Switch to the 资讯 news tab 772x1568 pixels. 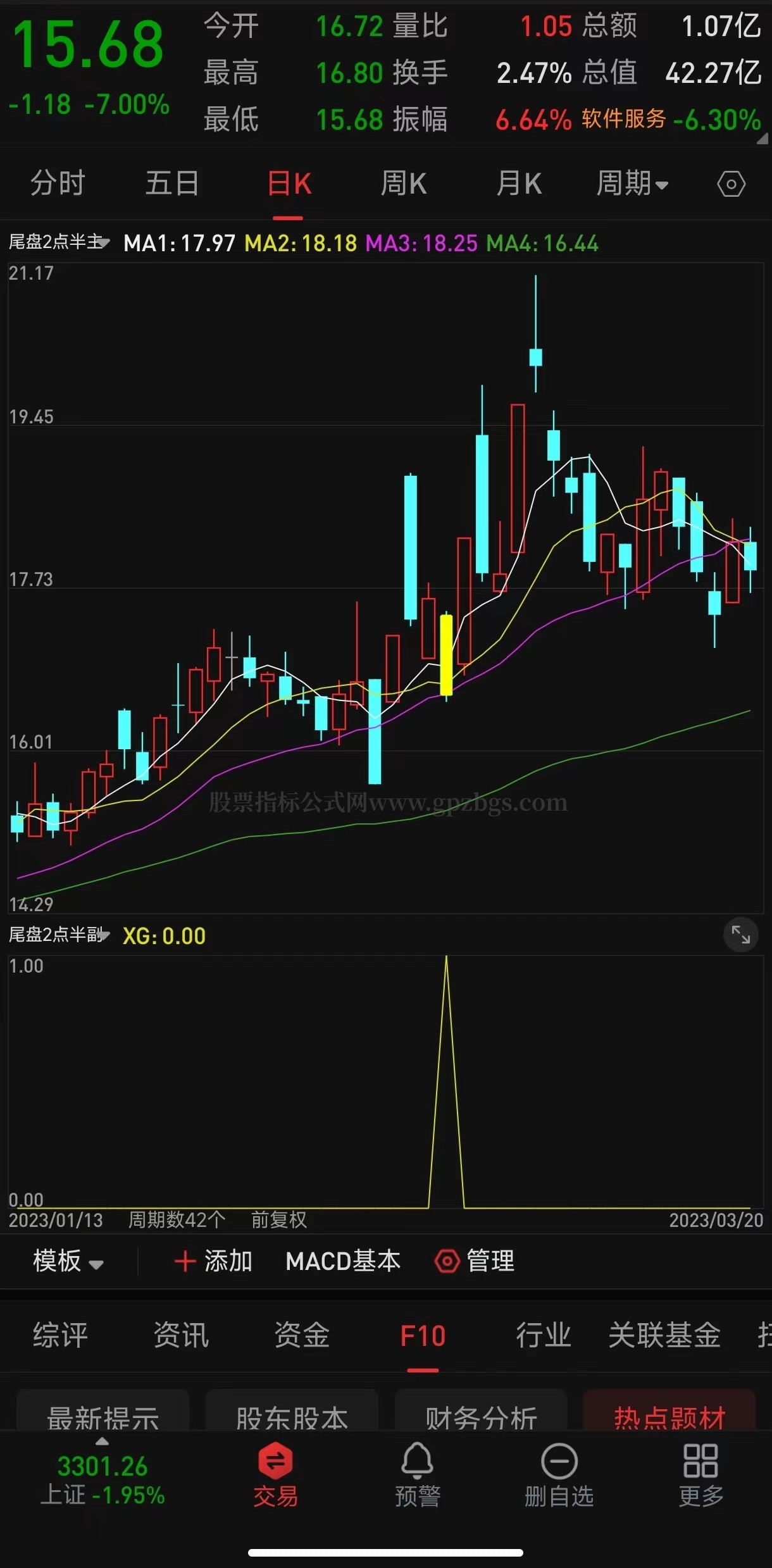(181, 1335)
